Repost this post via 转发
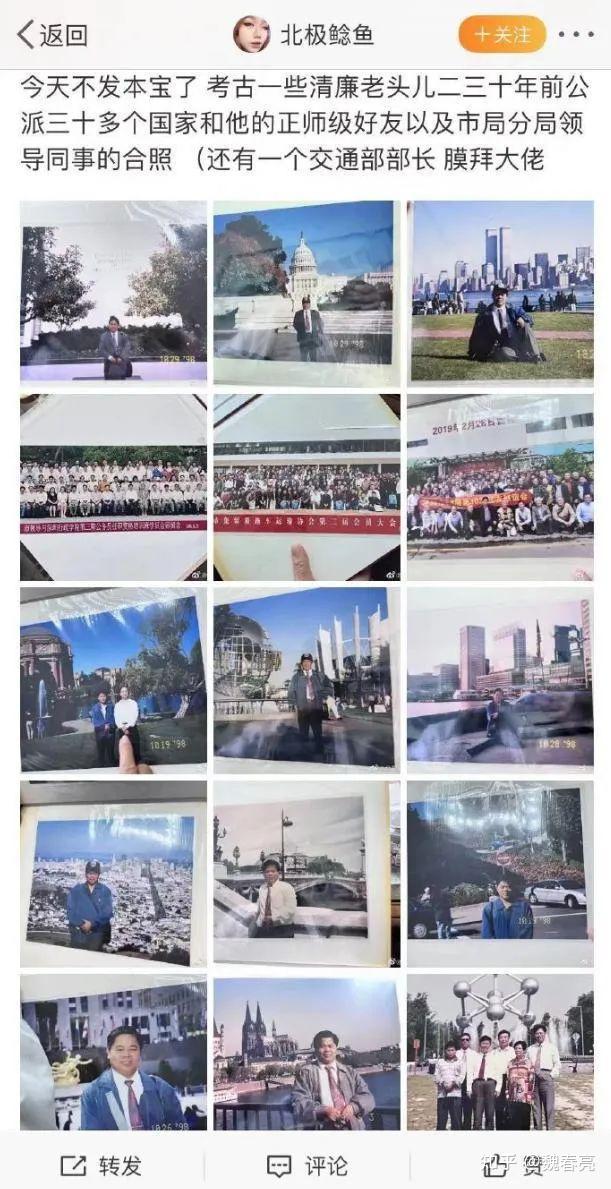The width and height of the screenshot is (611, 1189). coord(101,1165)
